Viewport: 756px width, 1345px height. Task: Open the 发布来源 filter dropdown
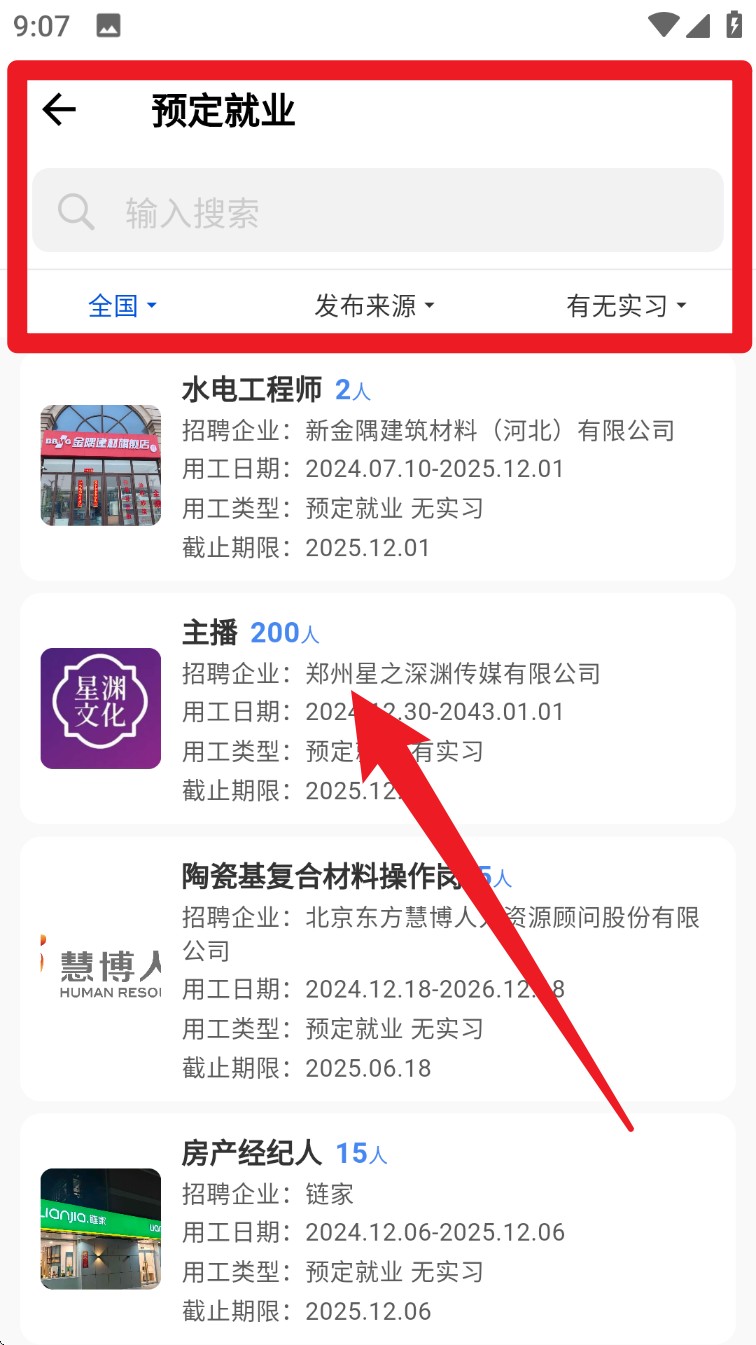click(x=374, y=305)
